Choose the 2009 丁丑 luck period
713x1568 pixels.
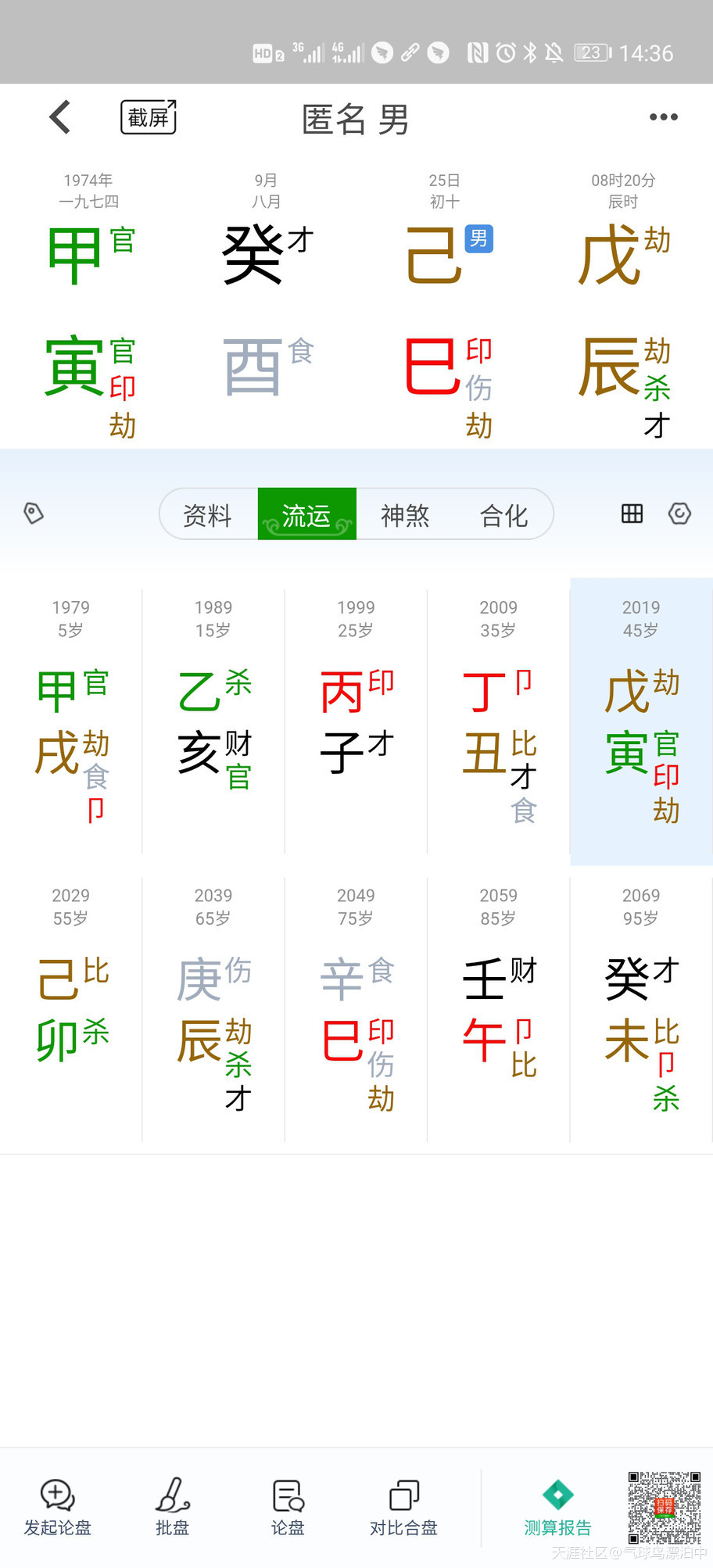498,719
